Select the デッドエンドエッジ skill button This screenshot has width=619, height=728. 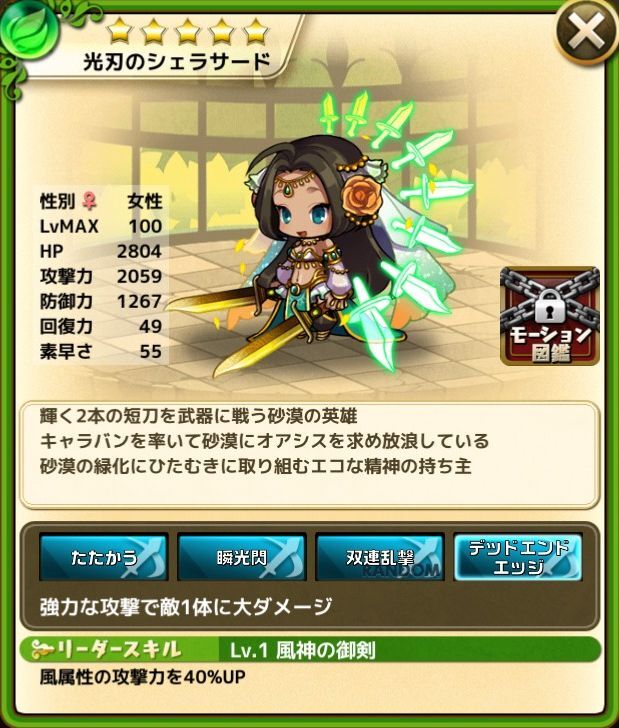(x=517, y=558)
